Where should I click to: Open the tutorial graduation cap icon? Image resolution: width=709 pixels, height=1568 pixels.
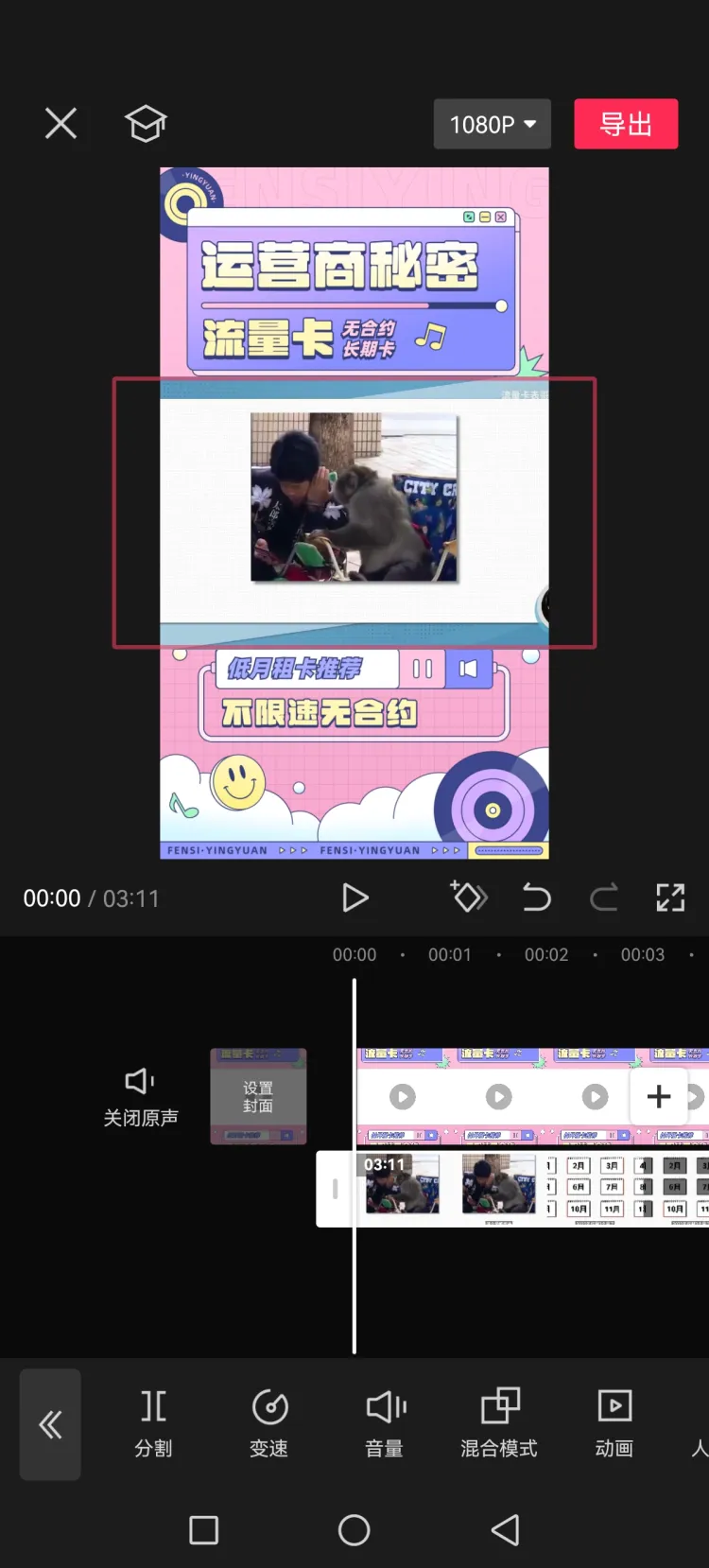click(x=146, y=124)
